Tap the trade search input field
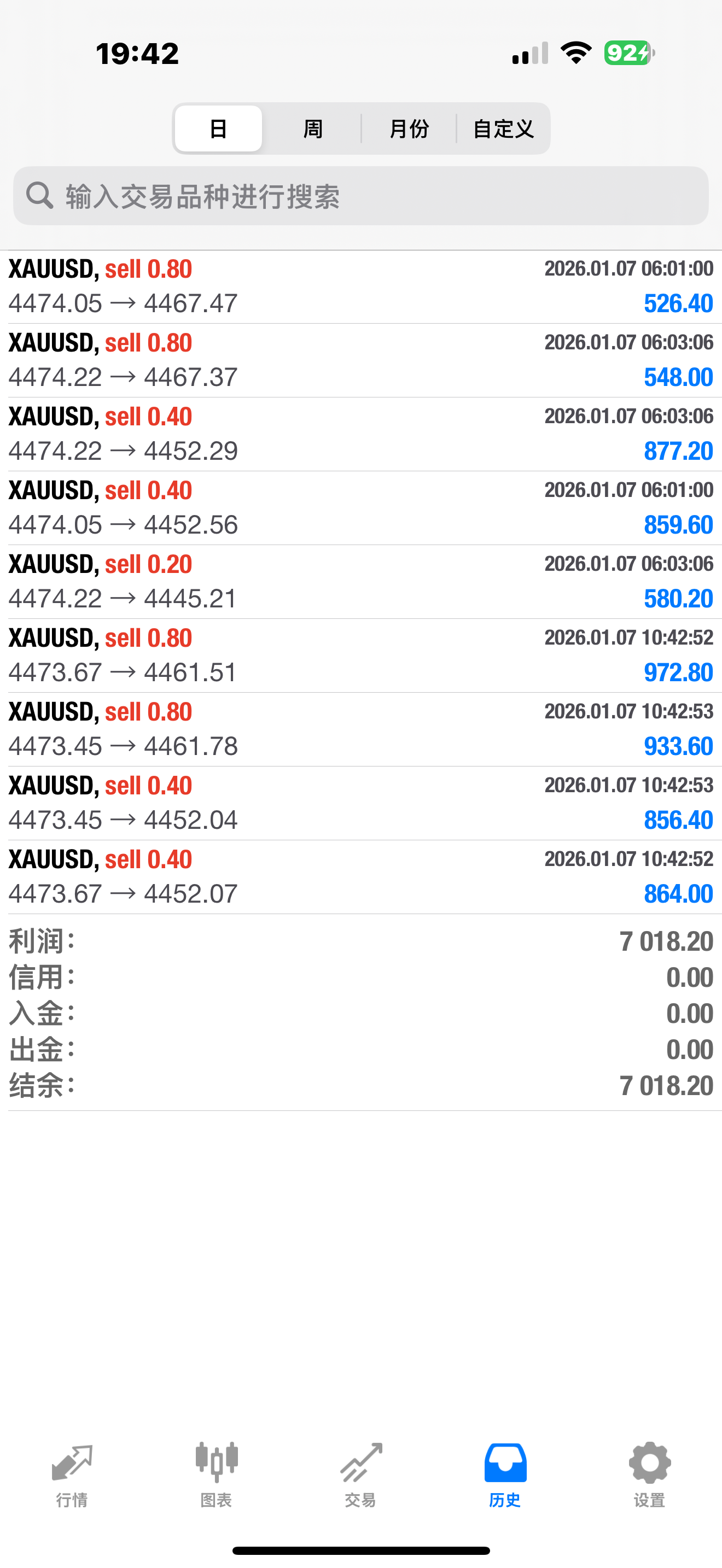Viewport: 722px width, 1568px height. (x=361, y=196)
